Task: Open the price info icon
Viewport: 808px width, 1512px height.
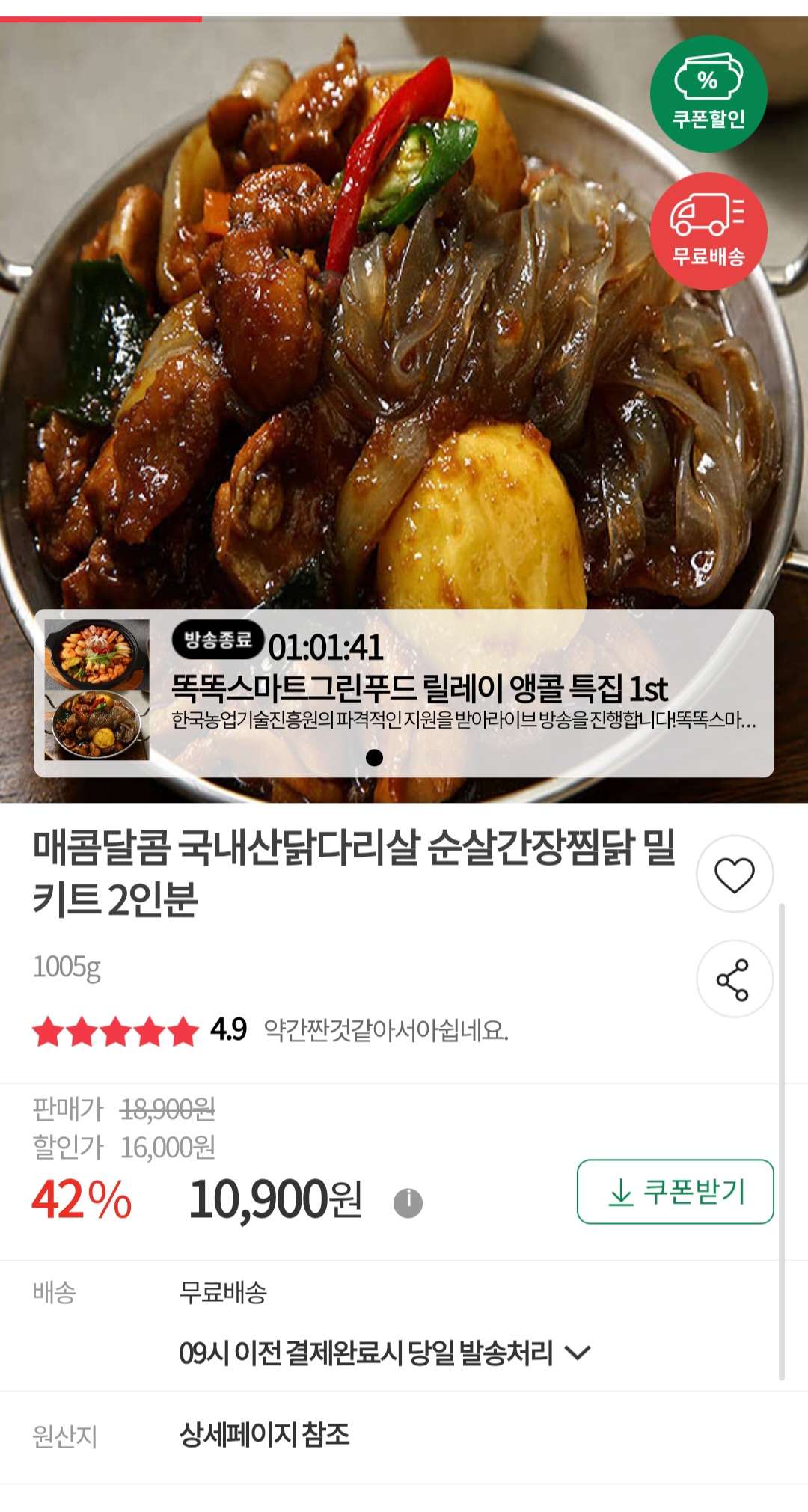Action: [x=408, y=1203]
